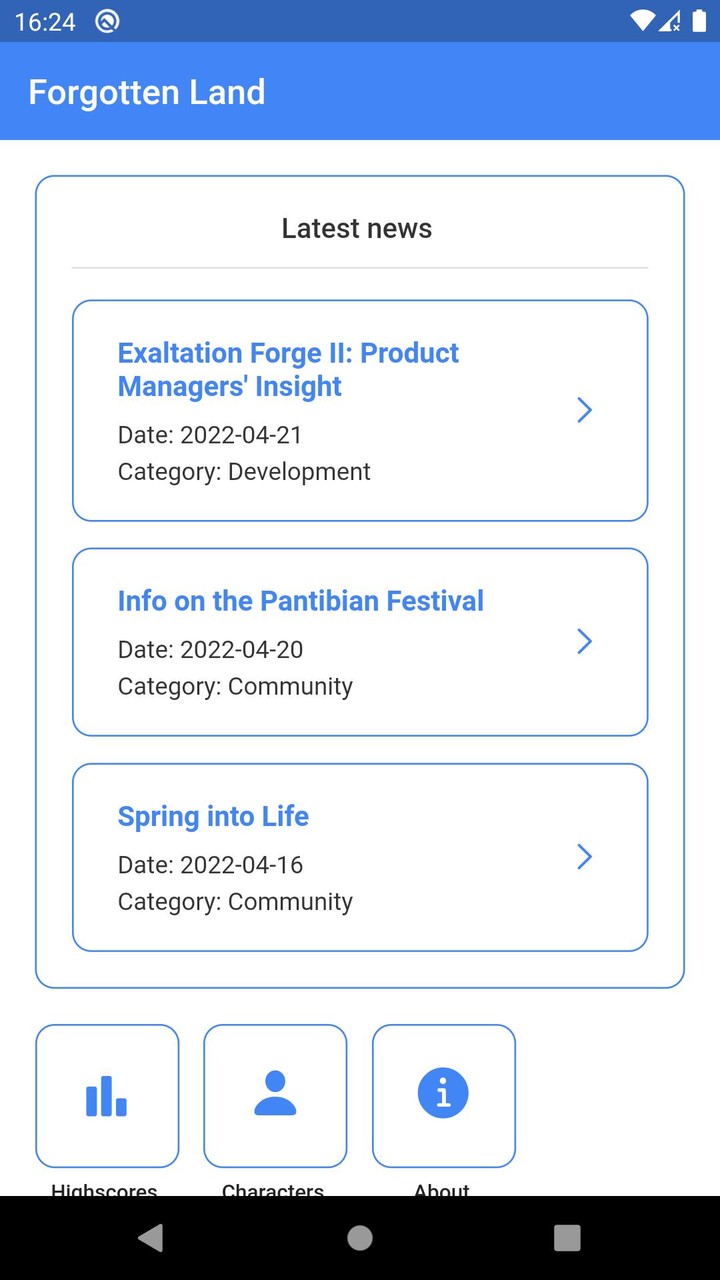
Task: Select the Spring into Life headline
Action: (x=213, y=816)
